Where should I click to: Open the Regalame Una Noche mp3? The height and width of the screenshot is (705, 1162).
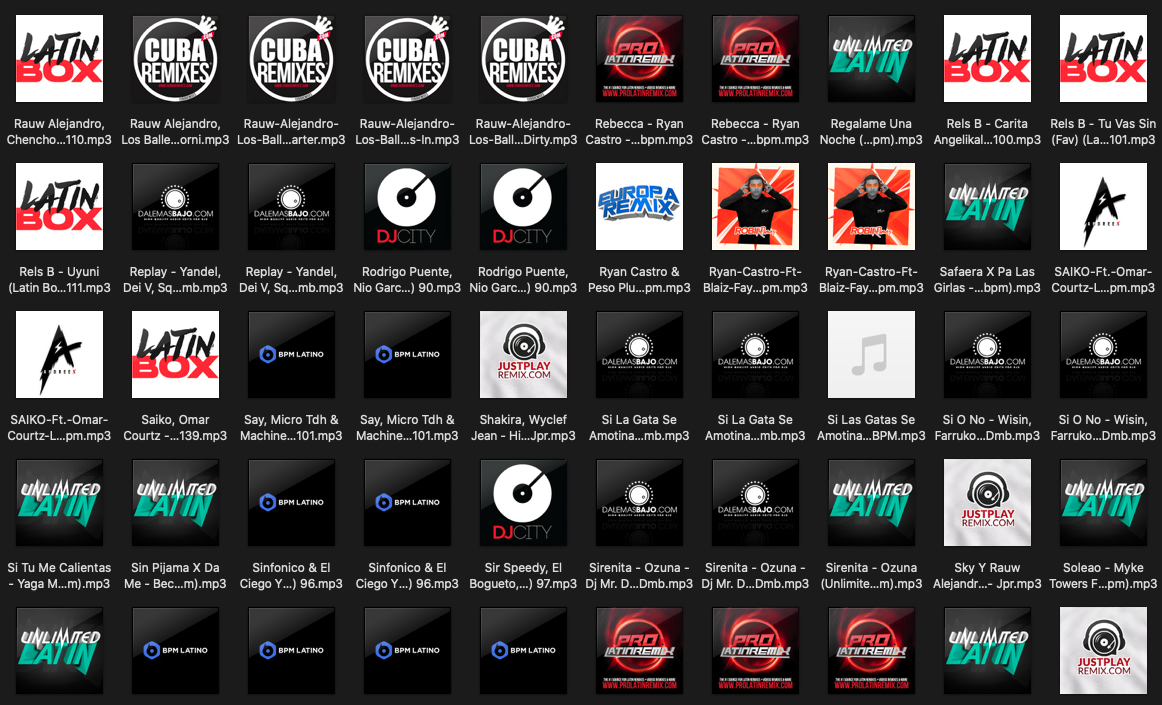pyautogui.click(x=871, y=59)
